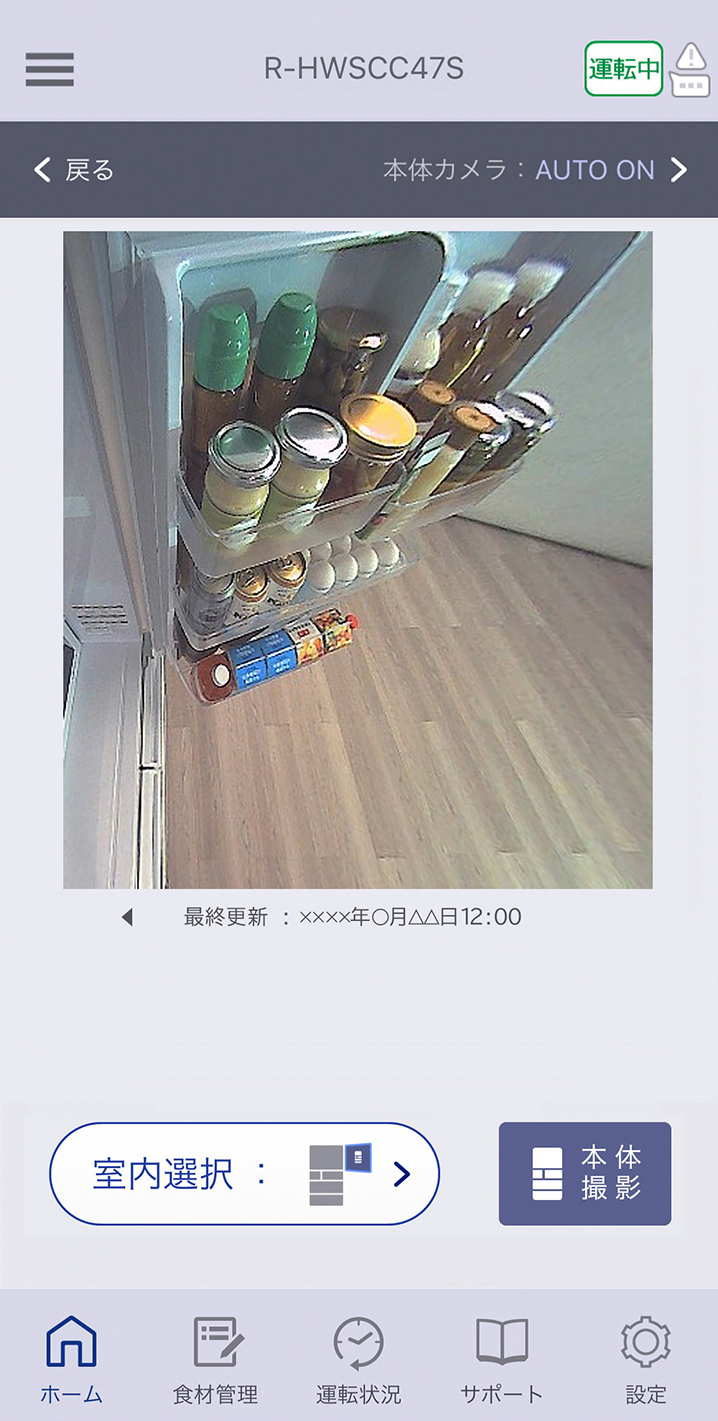
Task: Tap the 本体撮影 button
Action: tap(585, 1174)
